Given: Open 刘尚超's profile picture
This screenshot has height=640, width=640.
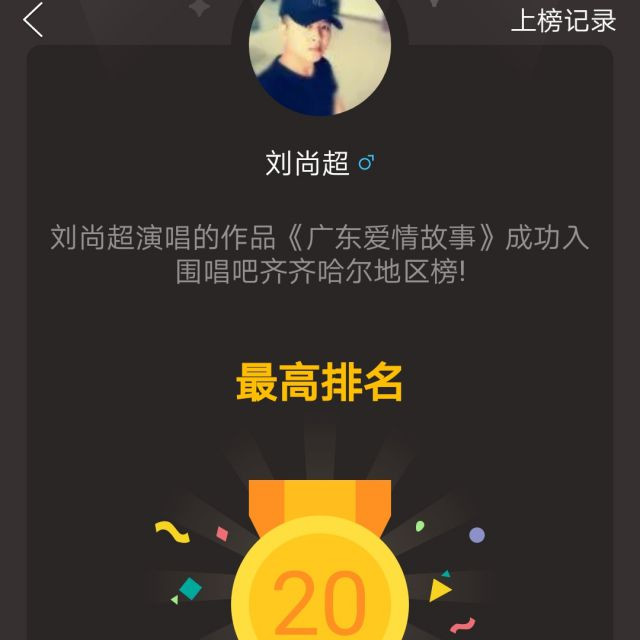Looking at the screenshot, I should tap(319, 52).
